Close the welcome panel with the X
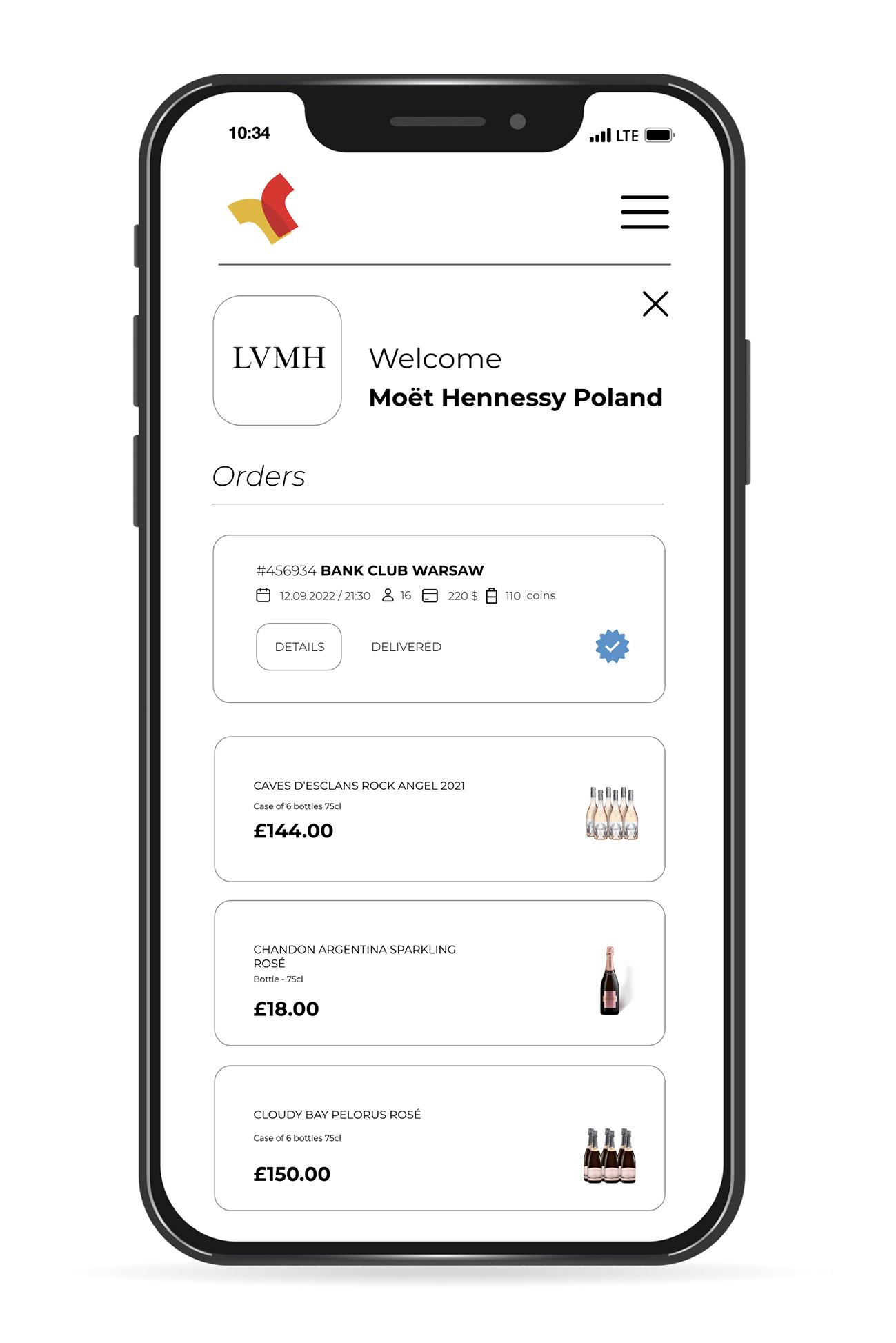The image size is (896, 1343). (x=655, y=304)
